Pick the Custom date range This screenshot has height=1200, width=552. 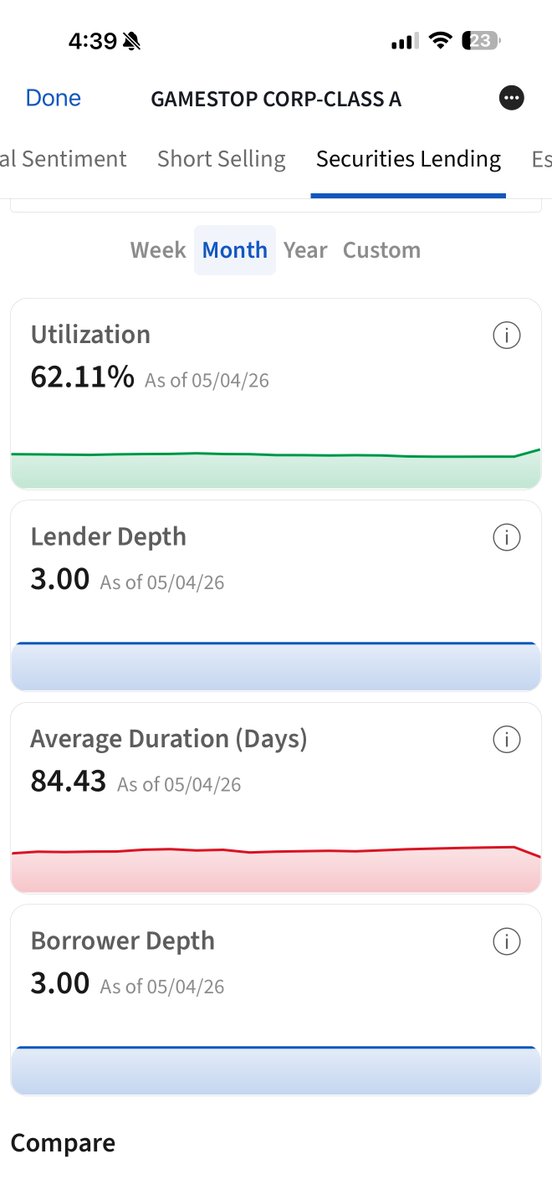tap(382, 250)
